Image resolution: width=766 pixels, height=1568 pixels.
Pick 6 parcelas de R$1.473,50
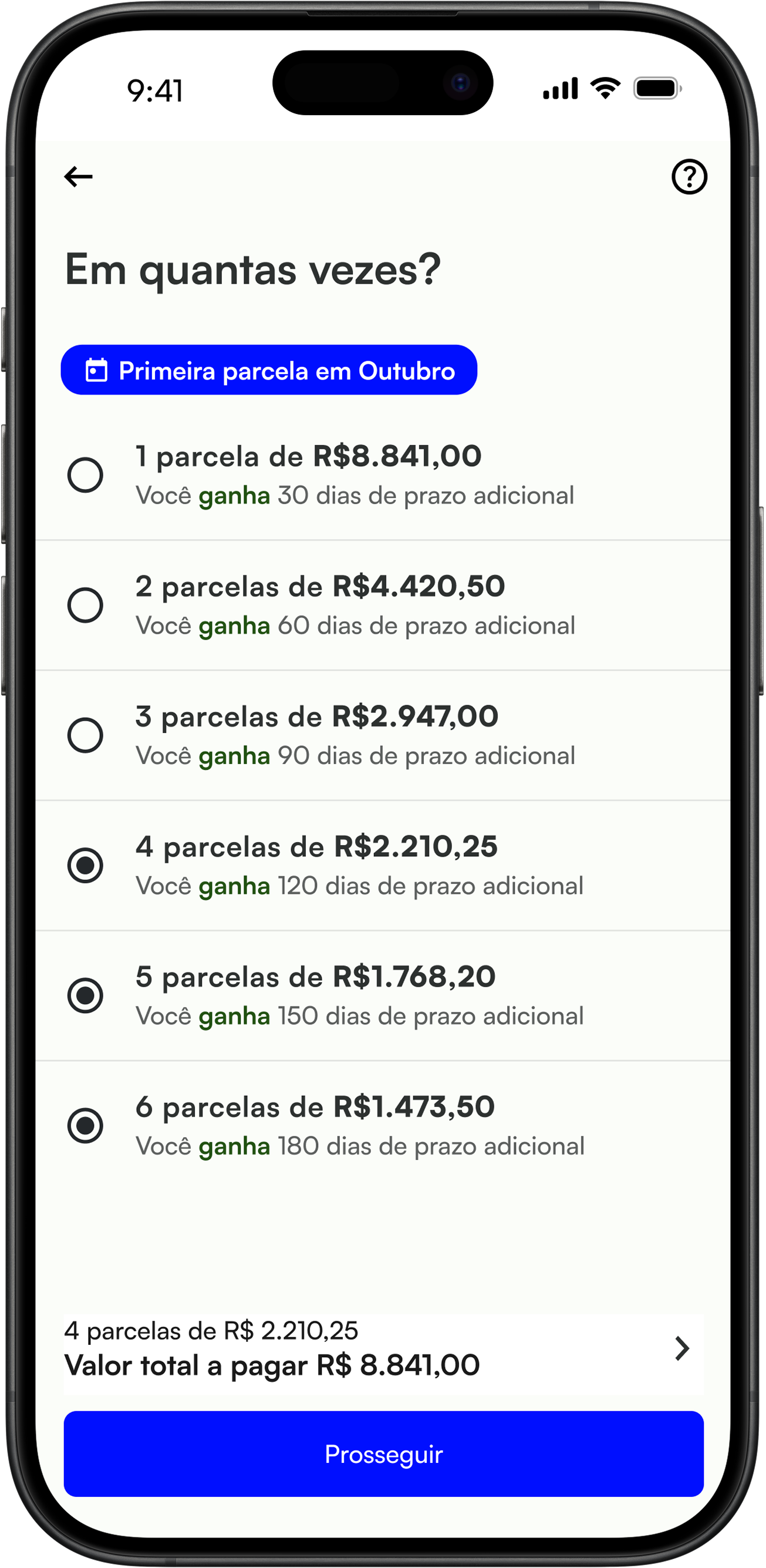pos(383,1127)
